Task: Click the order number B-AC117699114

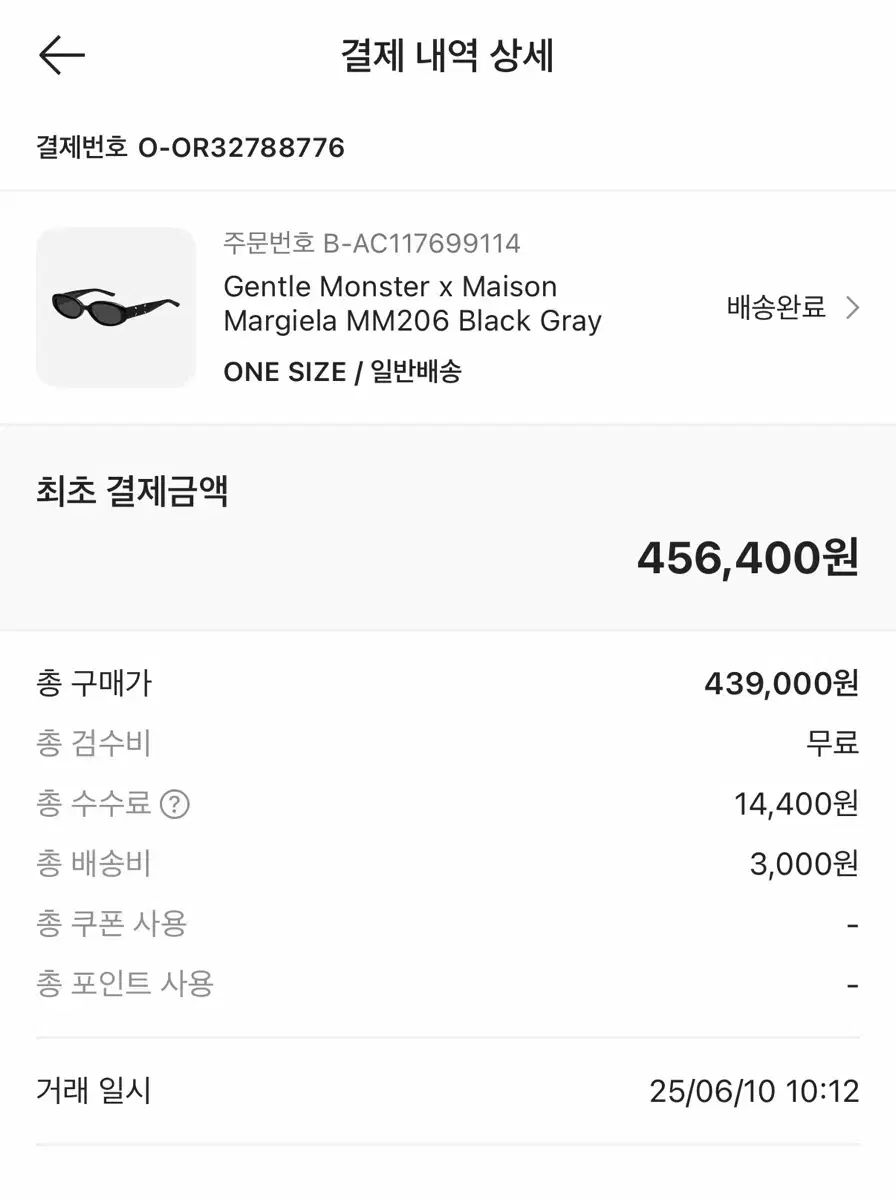Action: (371, 243)
